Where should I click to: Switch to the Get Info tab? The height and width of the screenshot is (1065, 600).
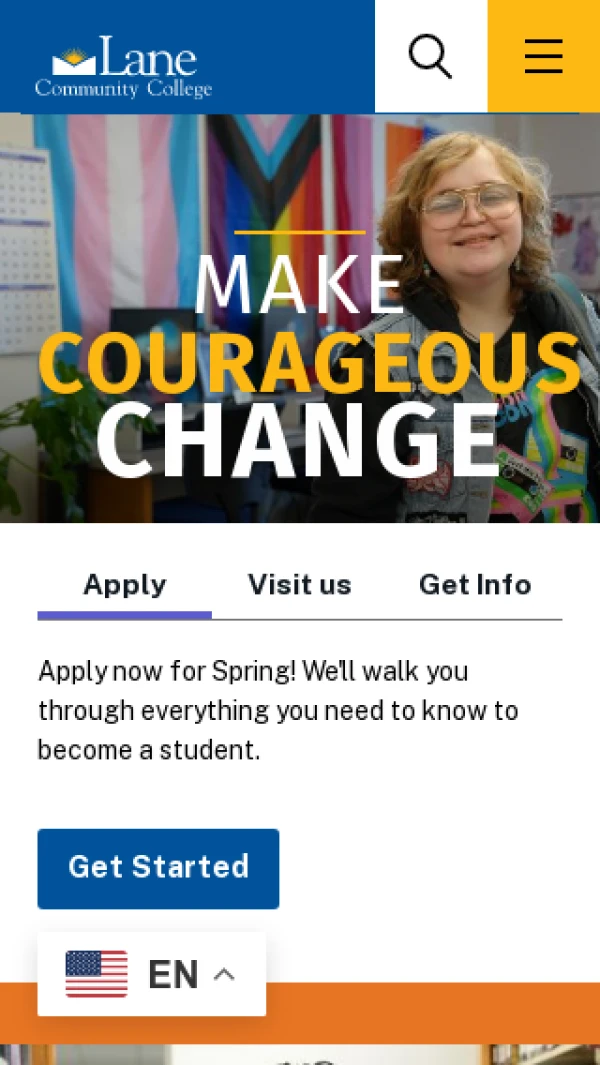475,585
